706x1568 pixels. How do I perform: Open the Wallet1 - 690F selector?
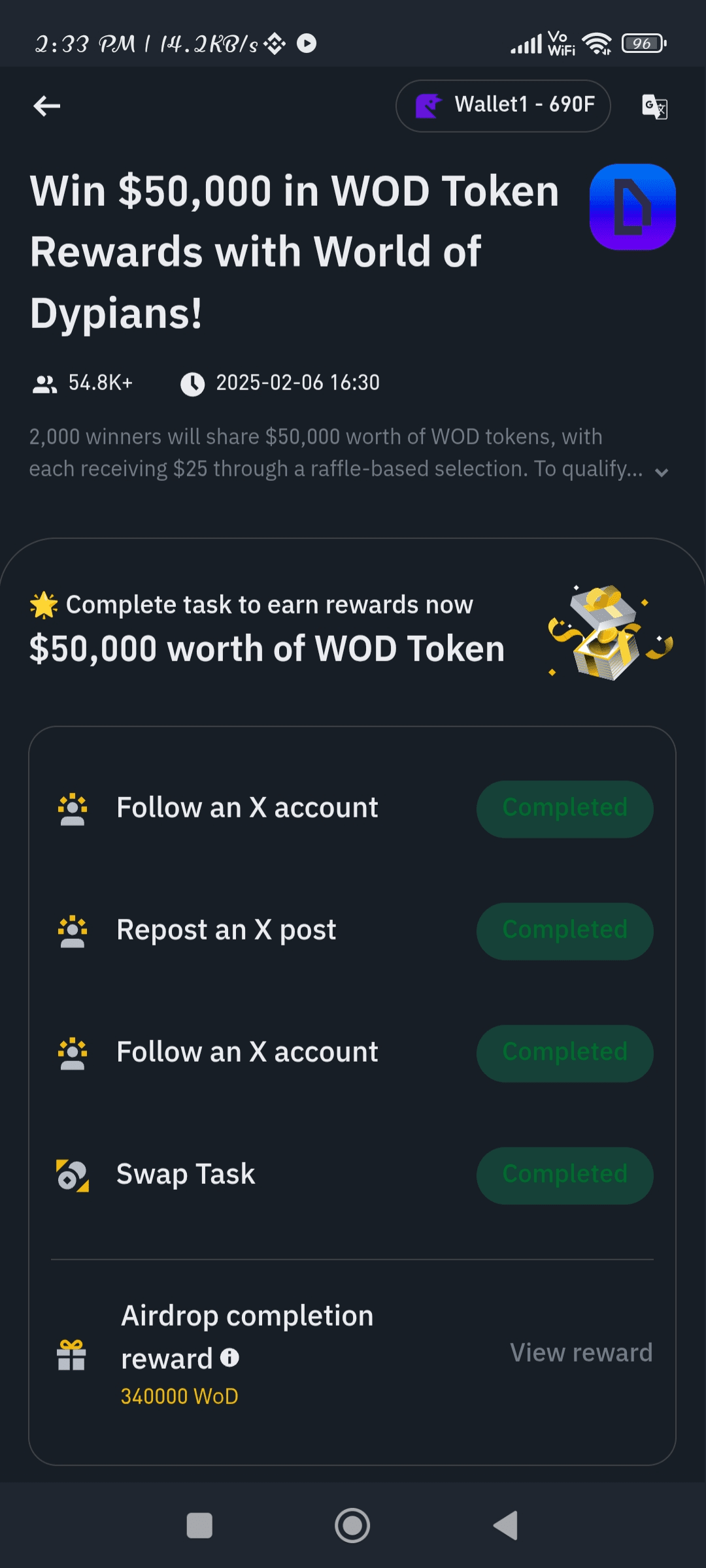tap(503, 106)
